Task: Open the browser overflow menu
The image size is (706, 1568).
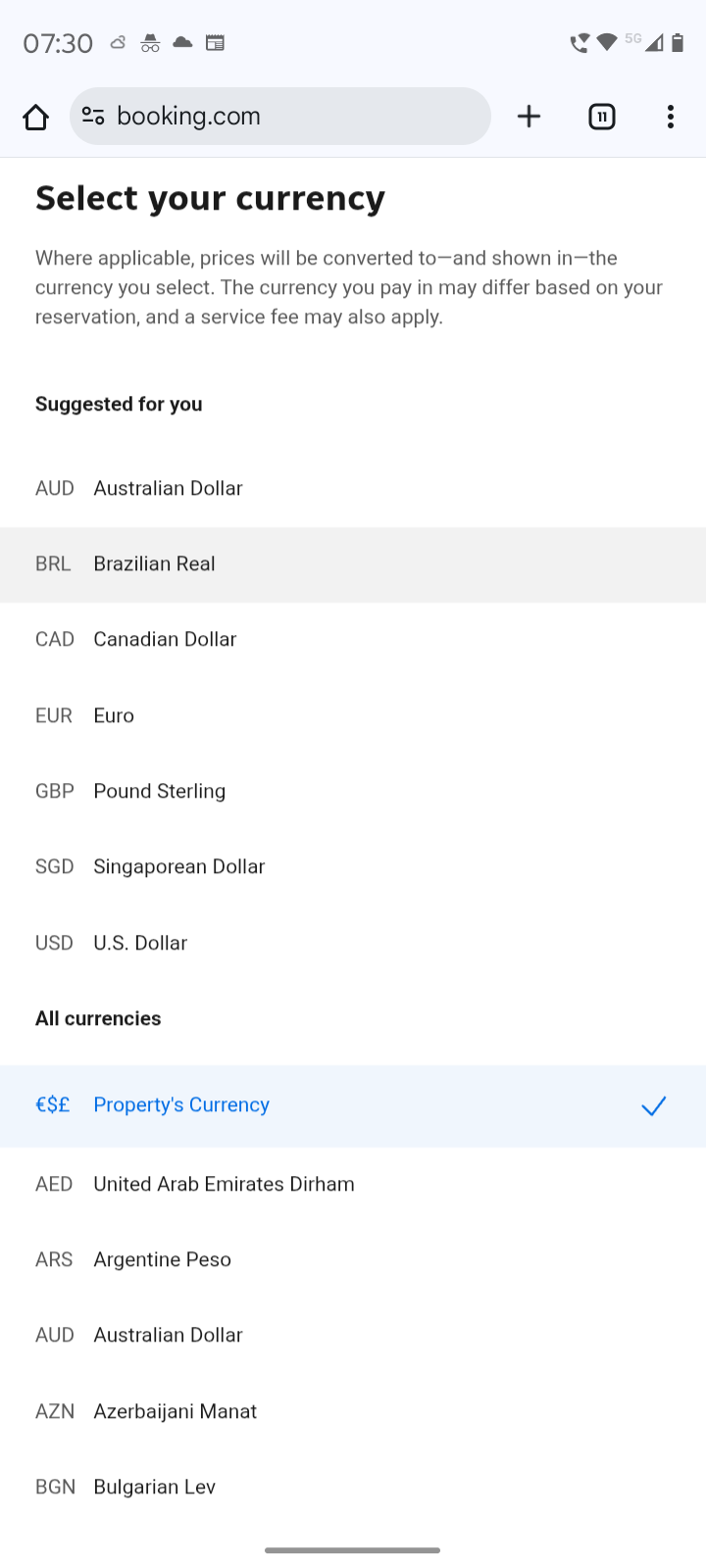Action: tap(671, 117)
